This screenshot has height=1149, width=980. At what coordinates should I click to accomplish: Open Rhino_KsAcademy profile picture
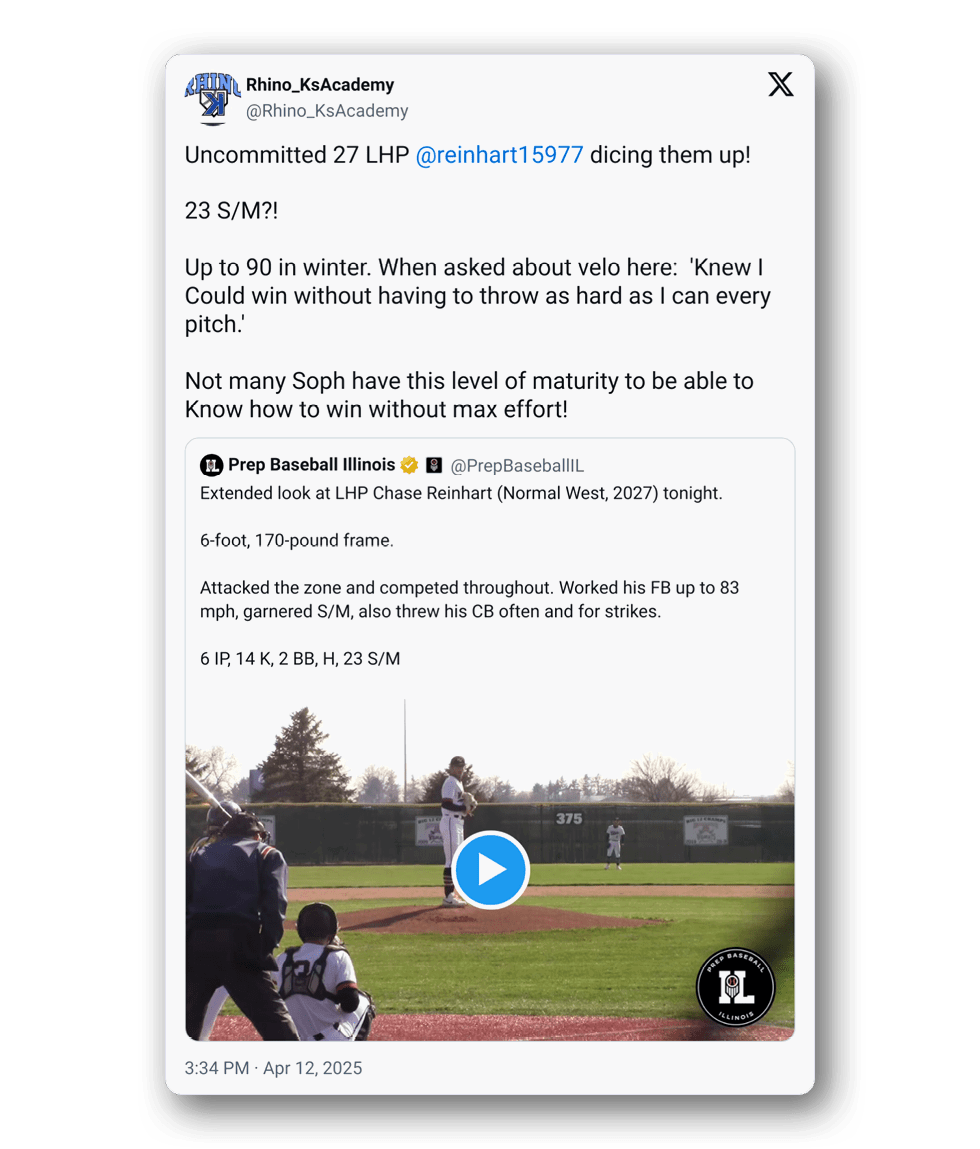[213, 98]
